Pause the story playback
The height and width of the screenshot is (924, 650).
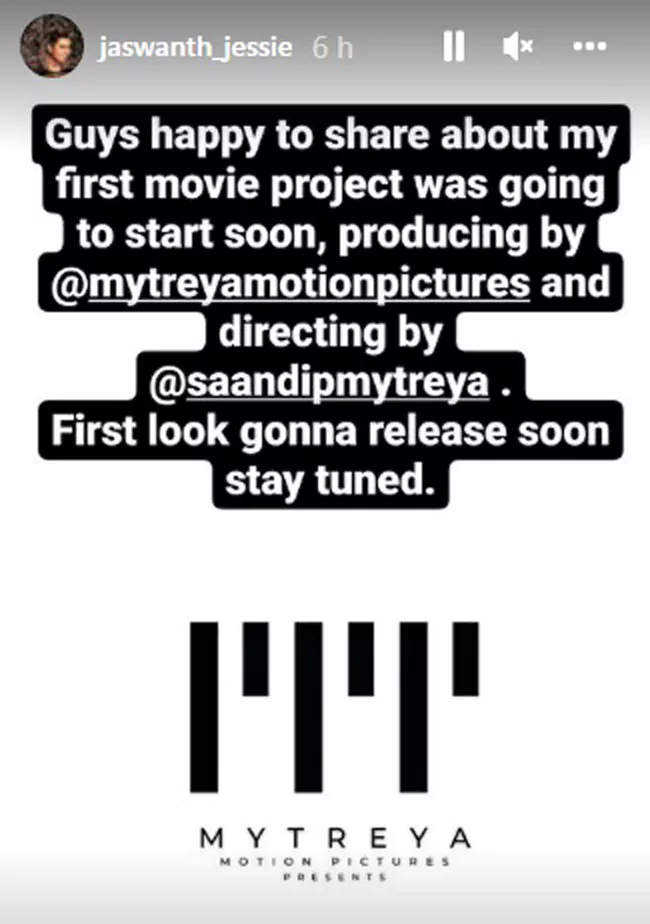453,47
